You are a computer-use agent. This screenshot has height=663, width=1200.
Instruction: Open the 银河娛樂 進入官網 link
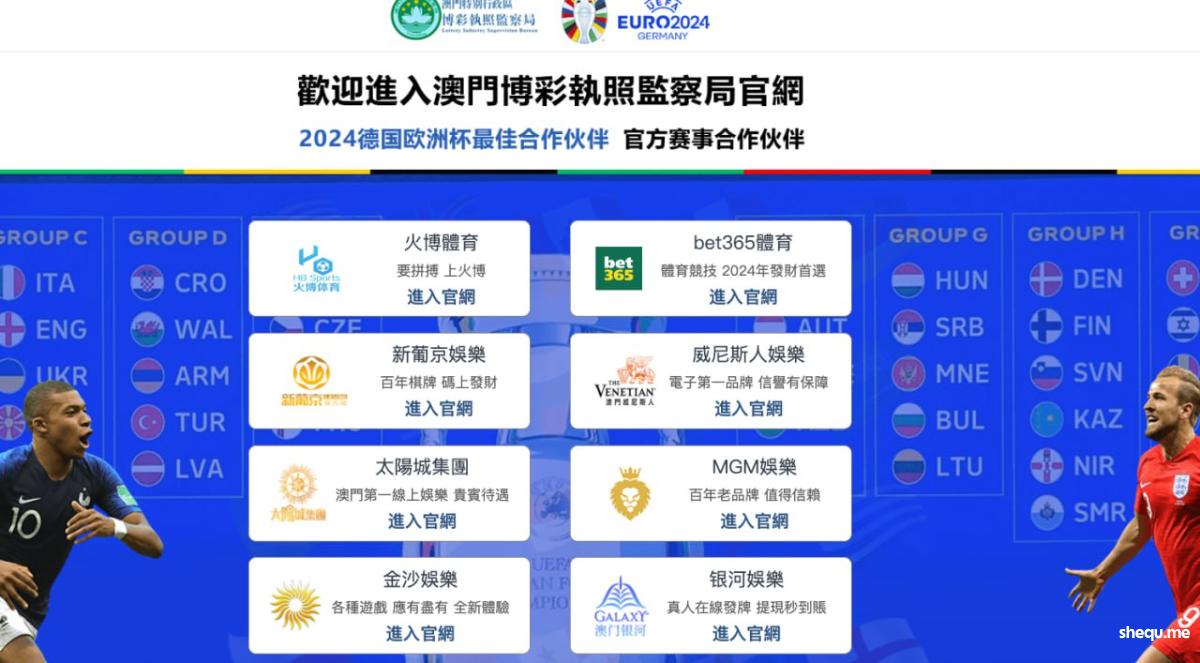click(x=746, y=633)
